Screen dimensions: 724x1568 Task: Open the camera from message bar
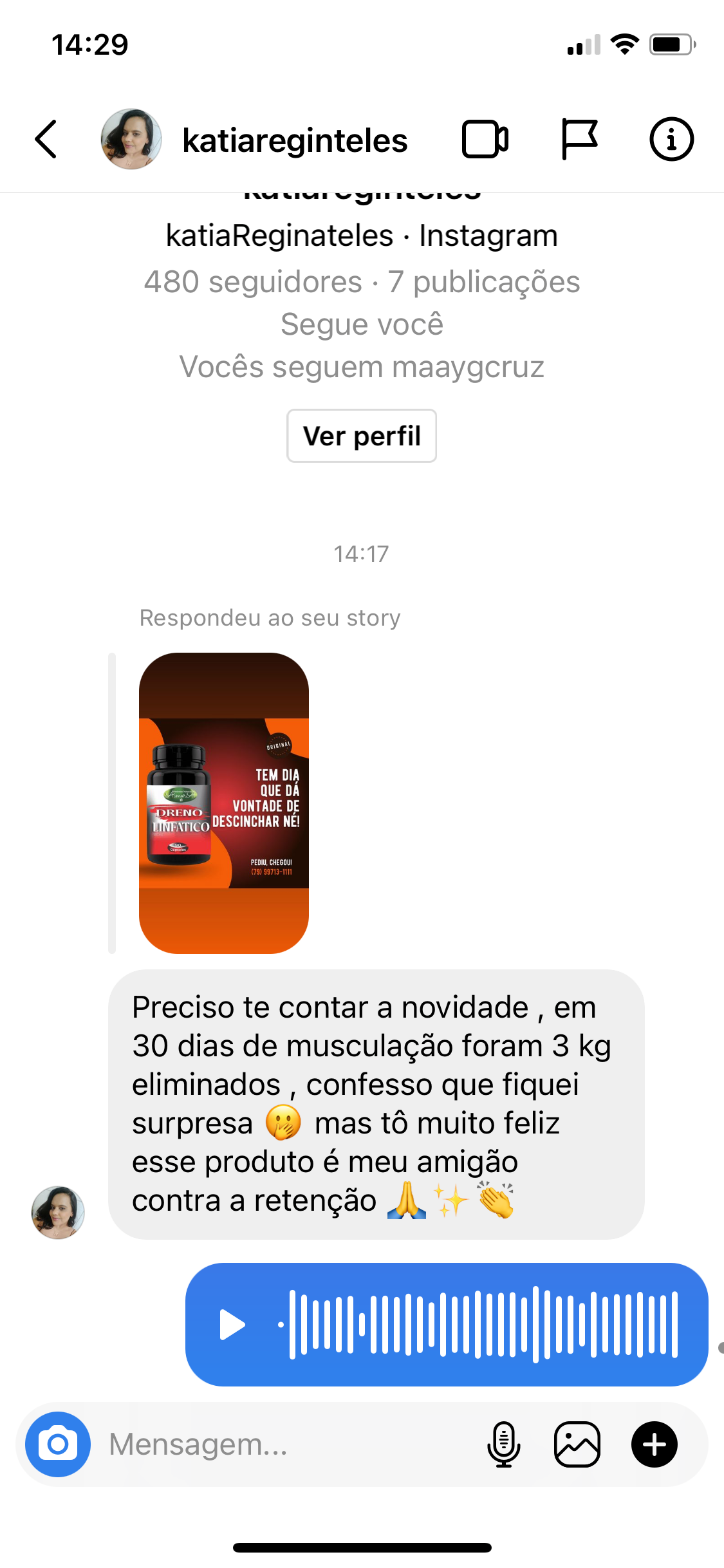[x=58, y=1444]
